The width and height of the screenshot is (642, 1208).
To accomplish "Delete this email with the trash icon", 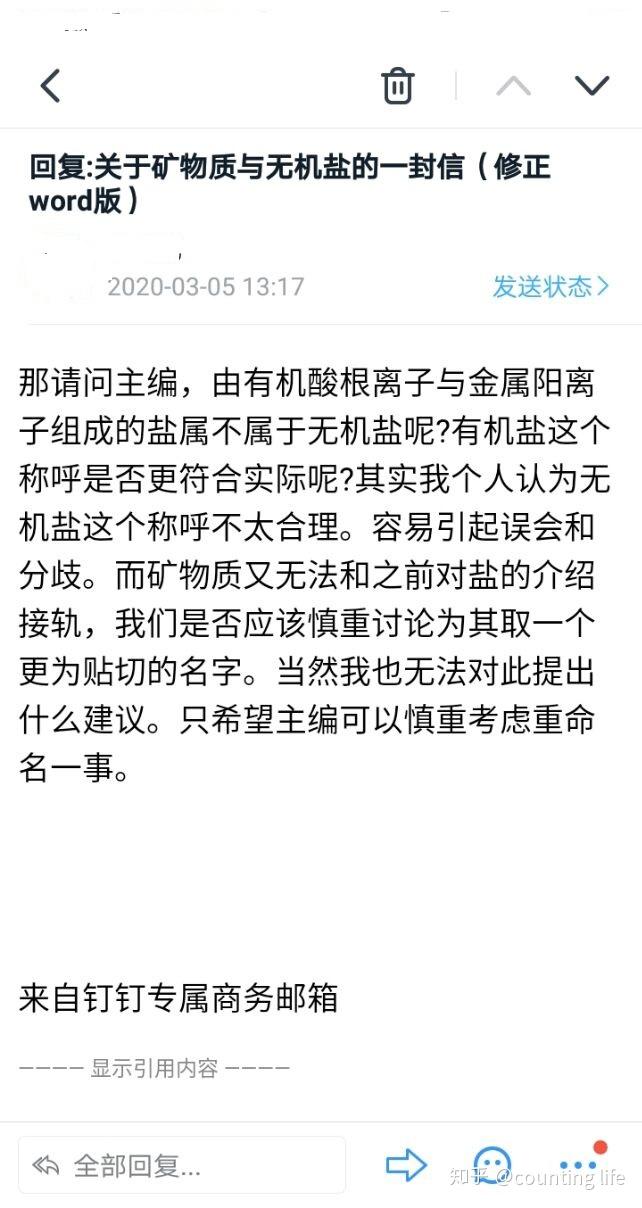I will [x=397, y=86].
